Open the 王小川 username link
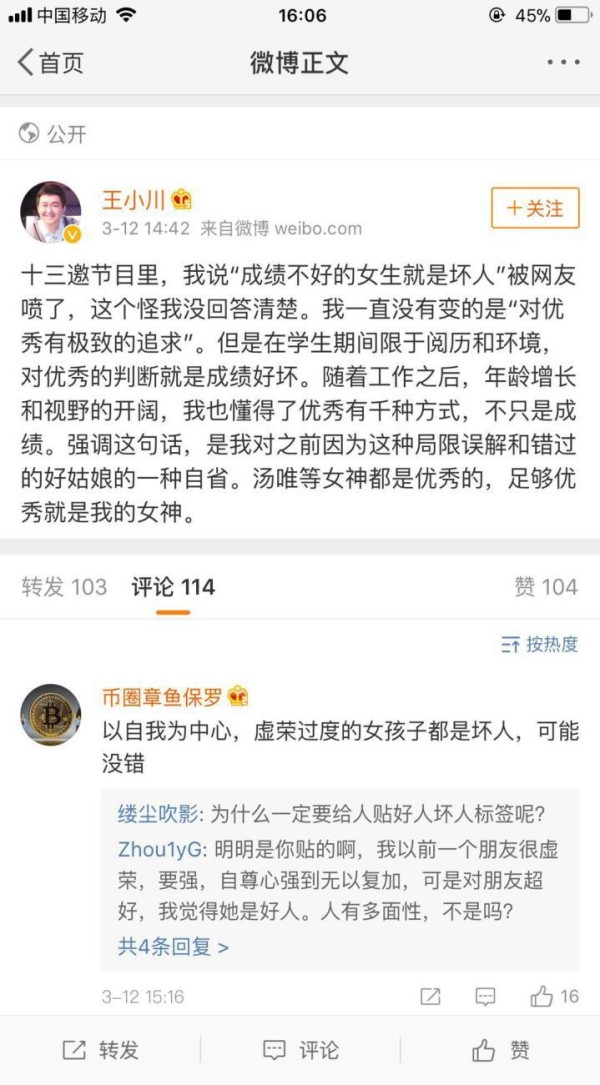This screenshot has height=1085, width=600. pyautogui.click(x=134, y=200)
